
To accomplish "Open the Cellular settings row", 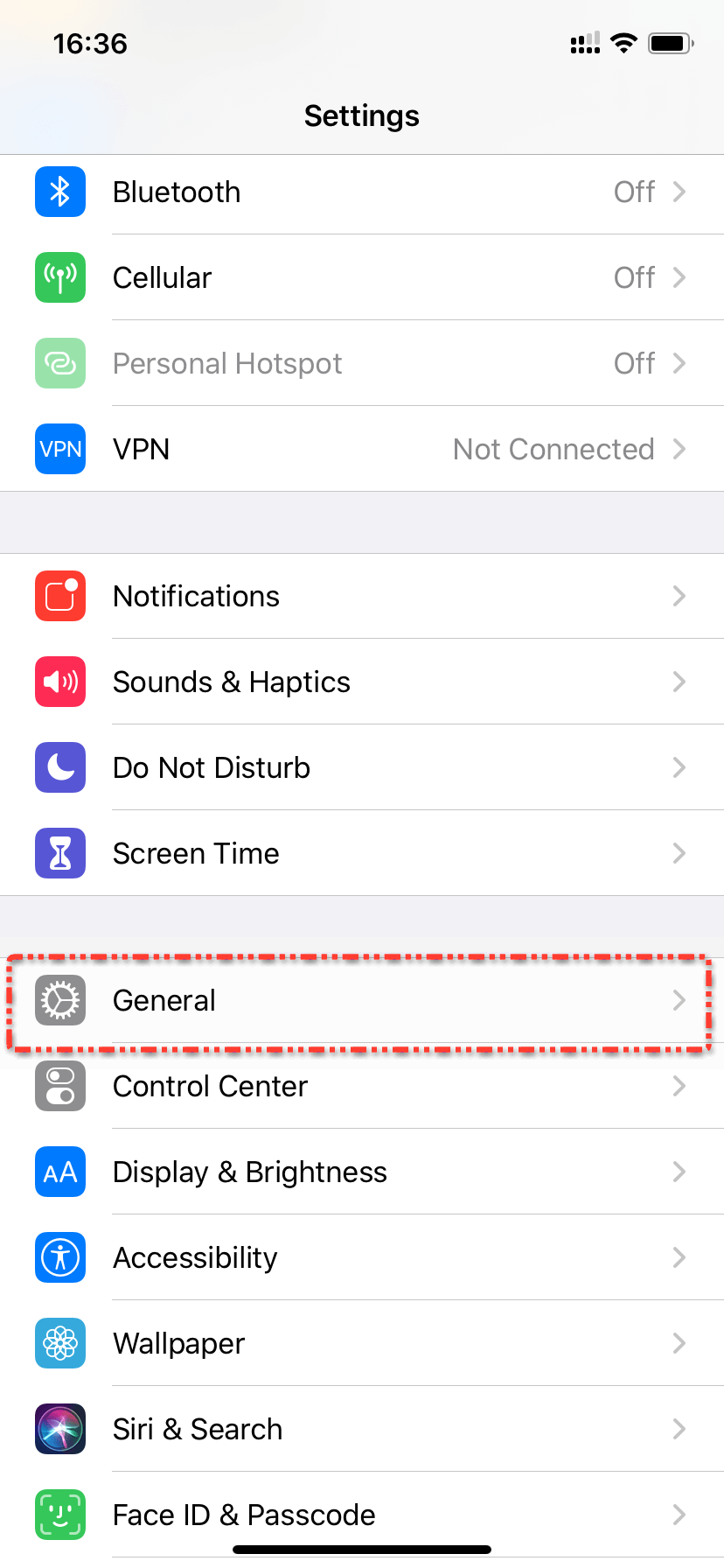I will 362,278.
